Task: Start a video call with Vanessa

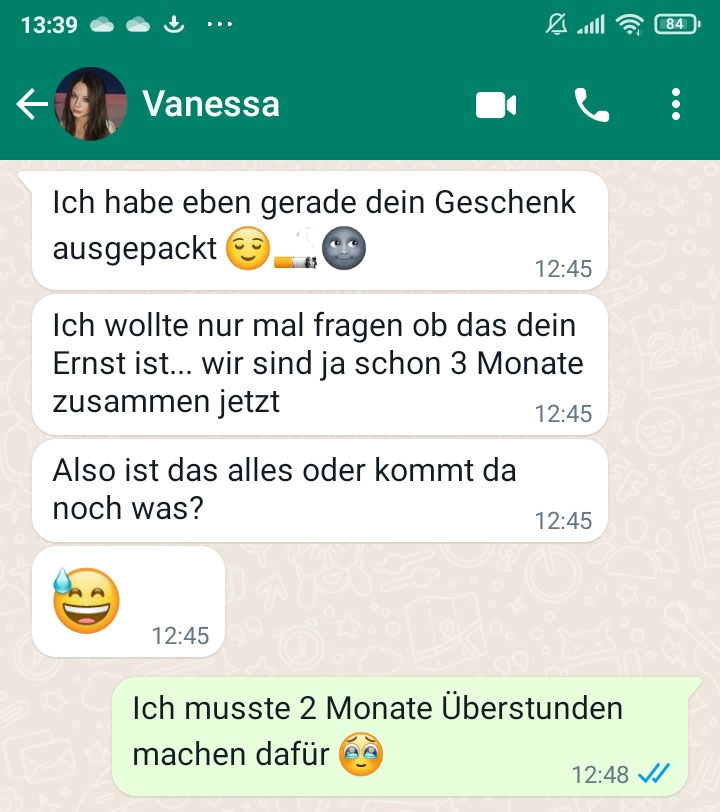Action: coord(496,105)
